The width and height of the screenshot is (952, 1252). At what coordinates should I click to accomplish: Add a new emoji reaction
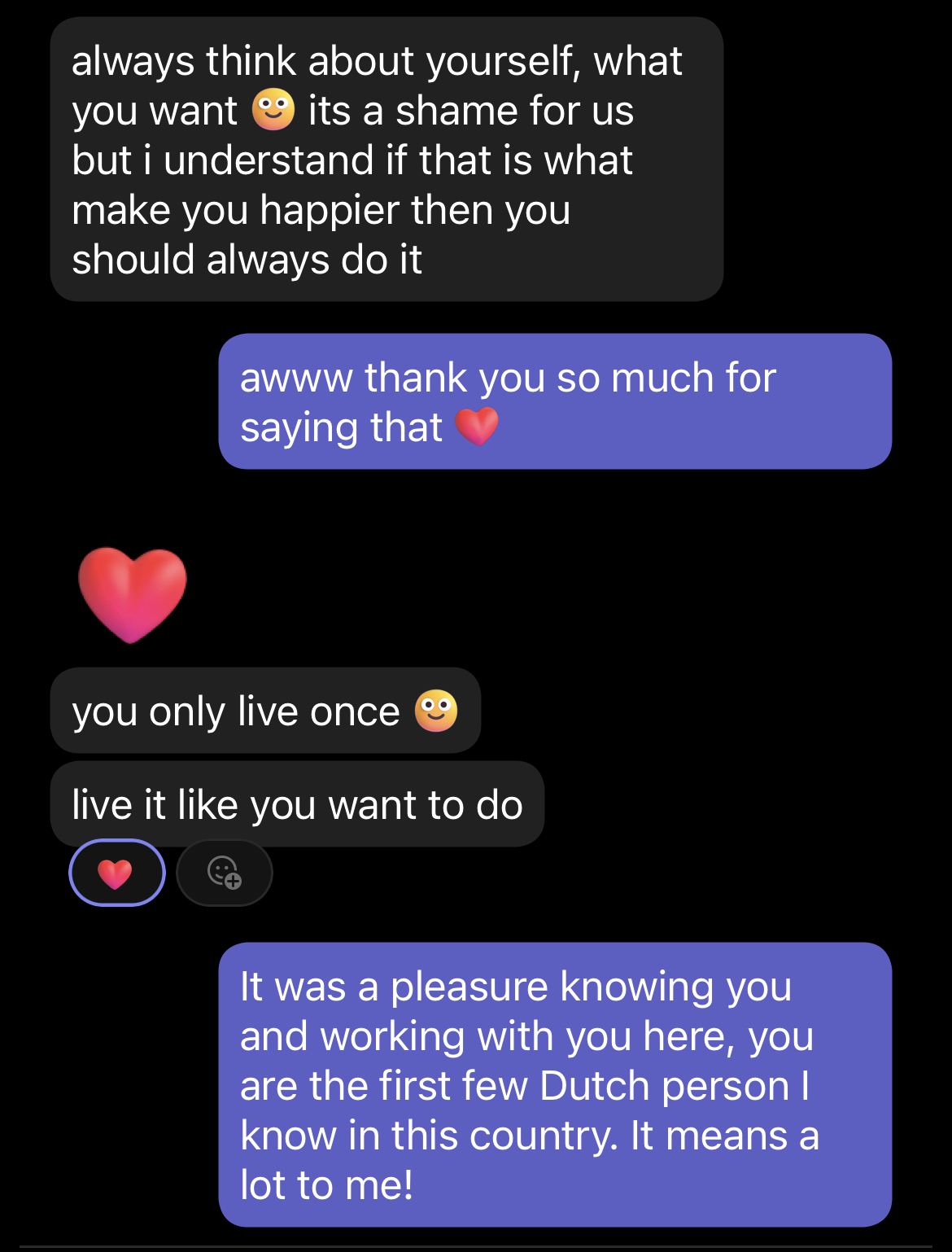(x=224, y=873)
